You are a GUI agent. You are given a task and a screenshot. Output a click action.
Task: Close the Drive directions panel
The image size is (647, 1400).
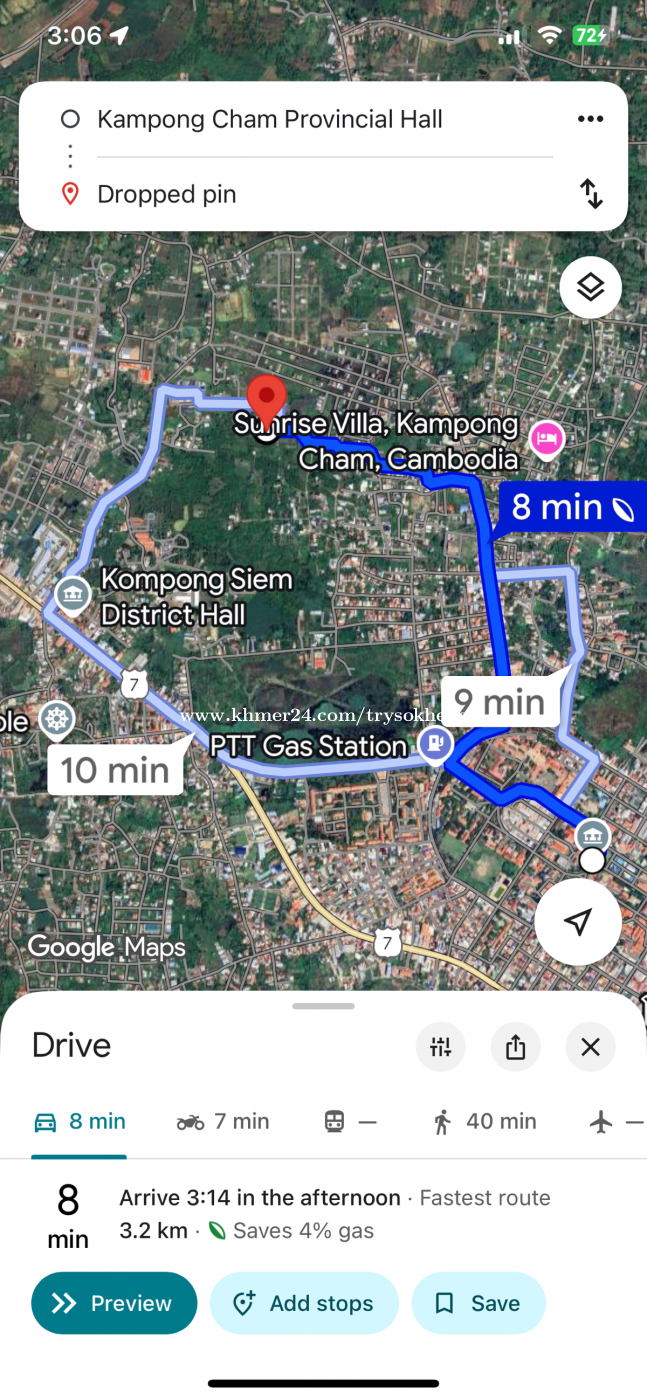tap(590, 1047)
